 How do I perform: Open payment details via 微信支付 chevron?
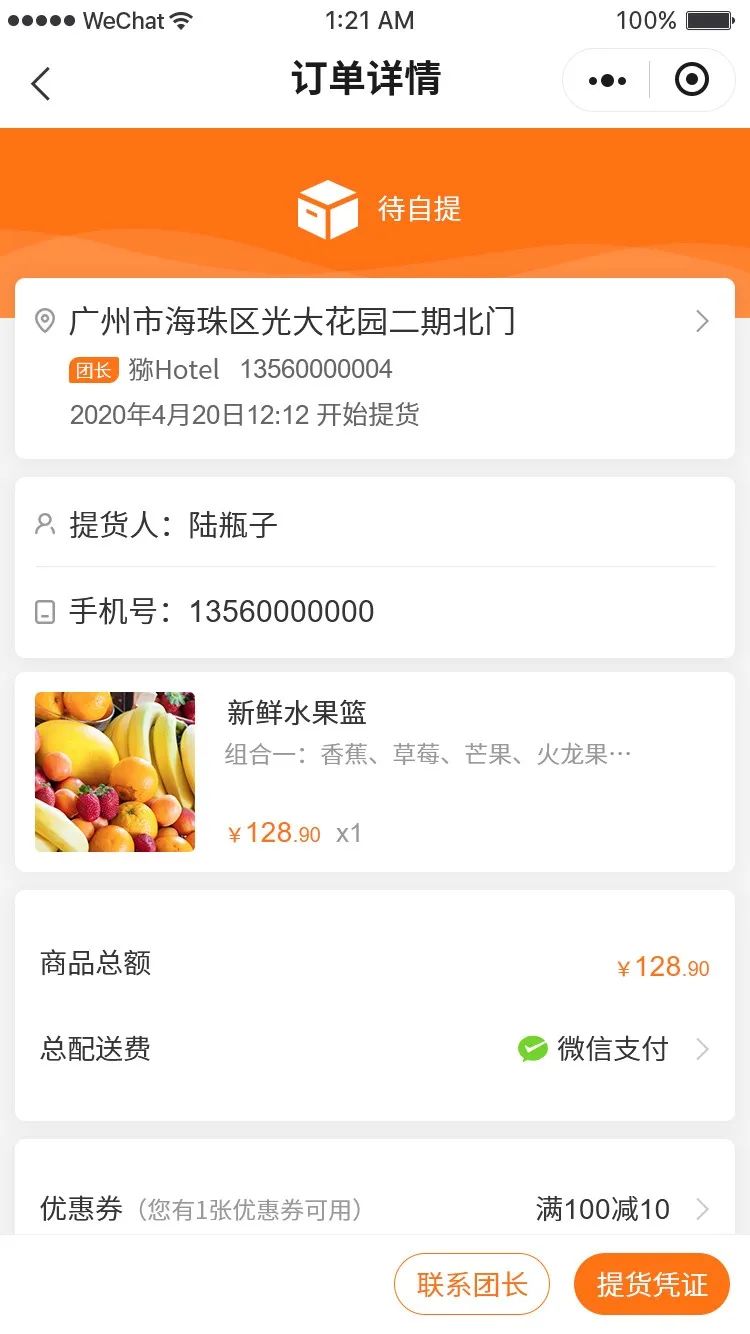[x=702, y=1049]
